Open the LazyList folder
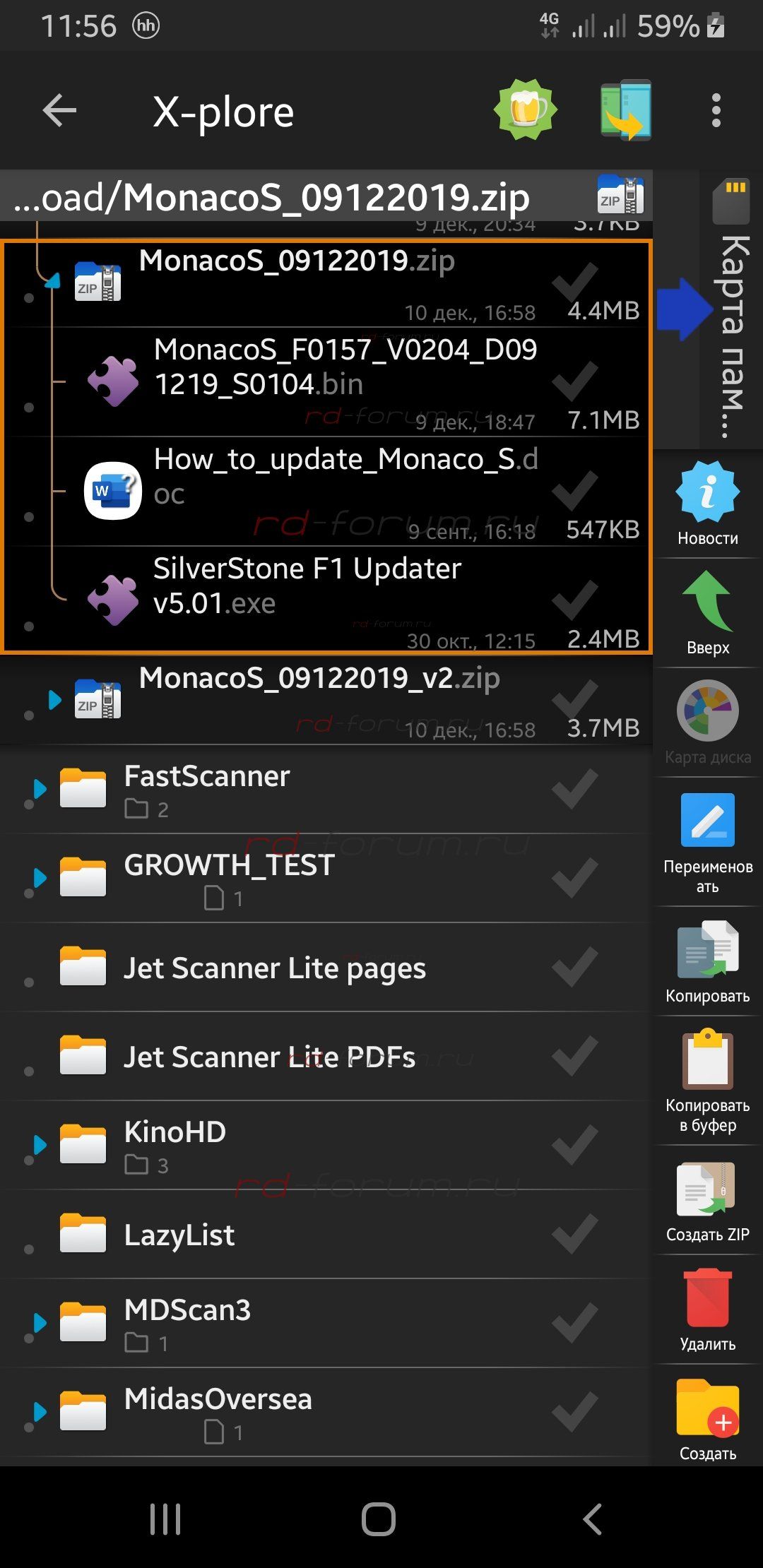This screenshot has height=1568, width=763. coord(180,1235)
